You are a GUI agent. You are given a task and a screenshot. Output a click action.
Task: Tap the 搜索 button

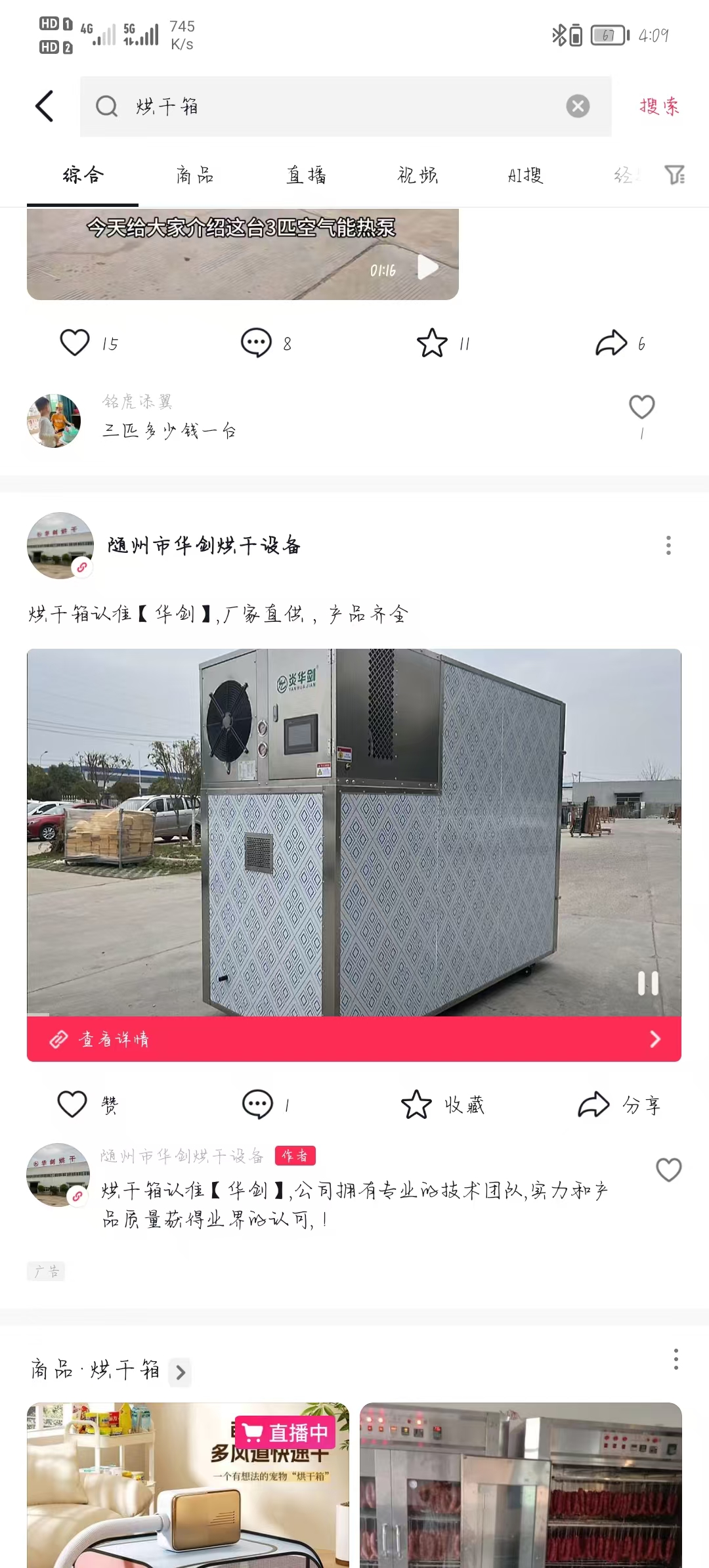(659, 106)
